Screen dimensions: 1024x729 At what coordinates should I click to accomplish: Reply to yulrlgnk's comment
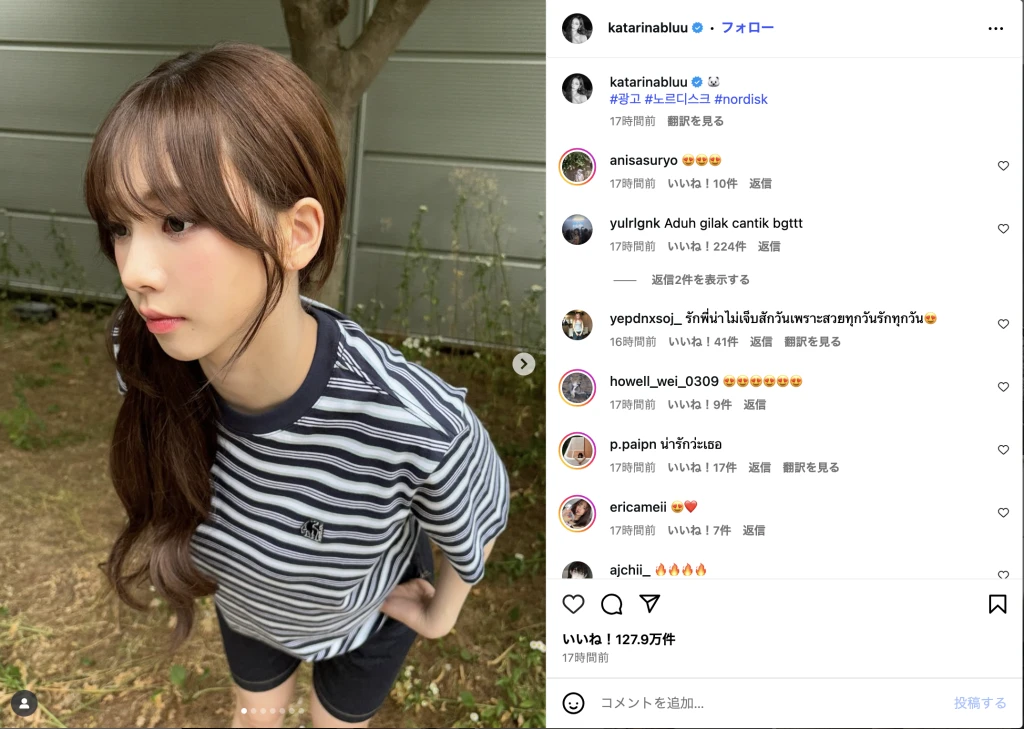click(769, 246)
